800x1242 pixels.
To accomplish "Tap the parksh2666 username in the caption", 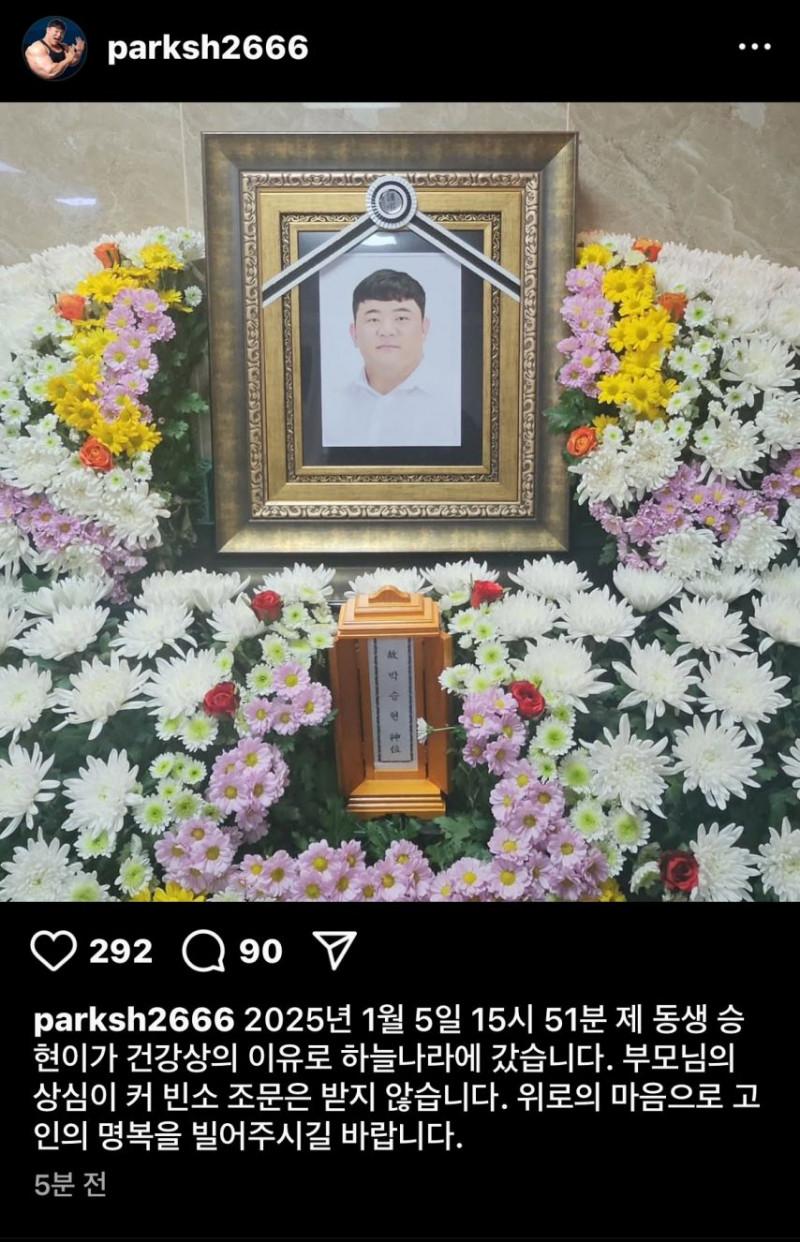I will (133, 1020).
